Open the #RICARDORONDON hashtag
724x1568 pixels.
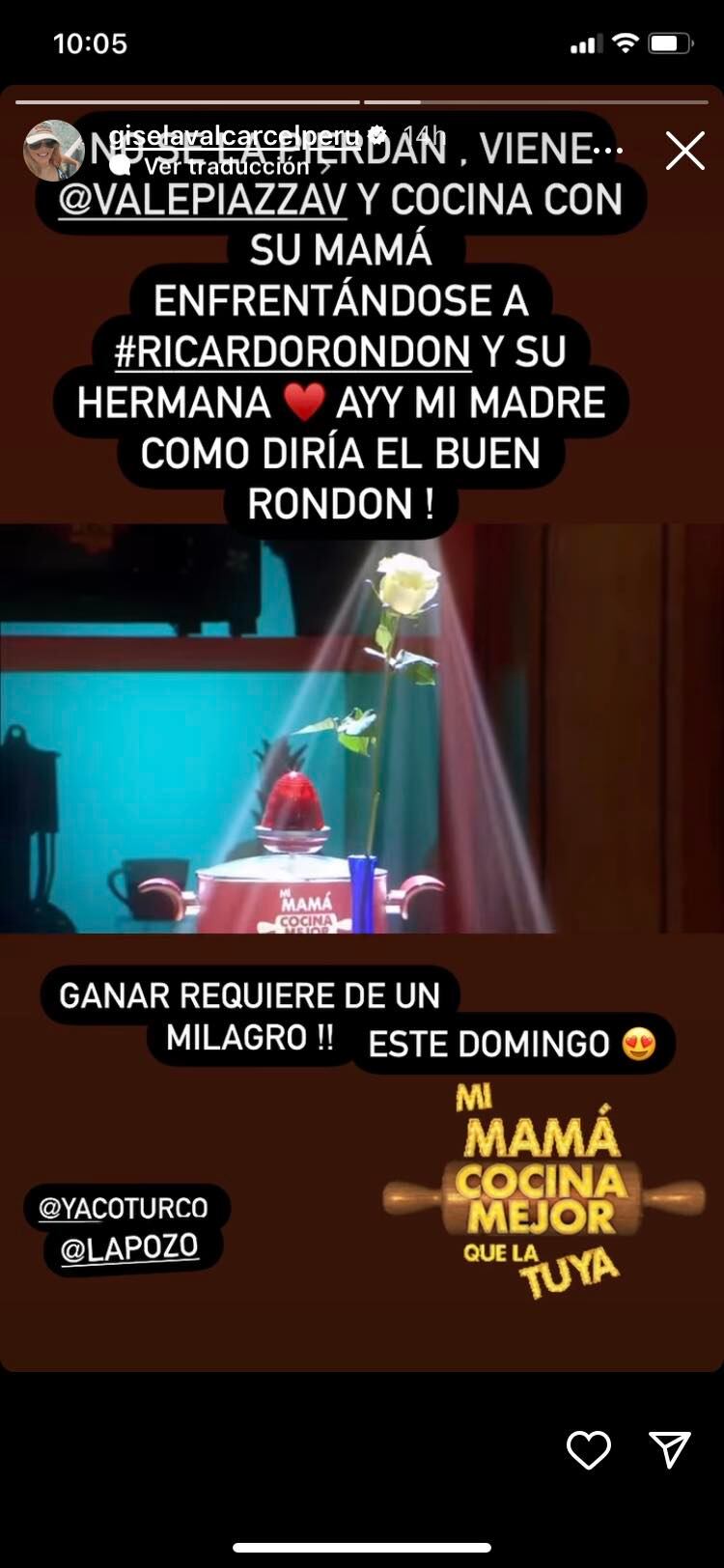coord(292,351)
